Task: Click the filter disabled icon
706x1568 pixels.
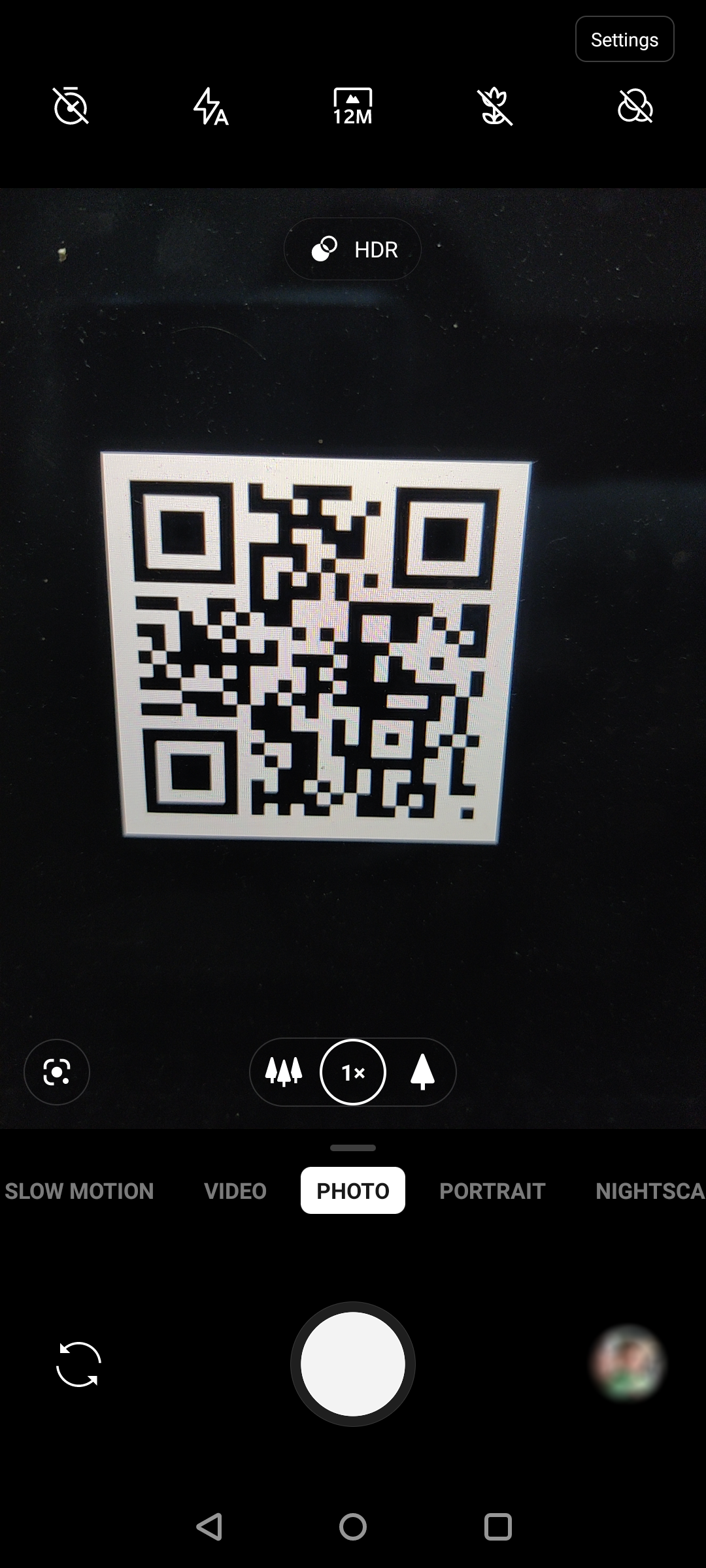Action: click(x=634, y=108)
